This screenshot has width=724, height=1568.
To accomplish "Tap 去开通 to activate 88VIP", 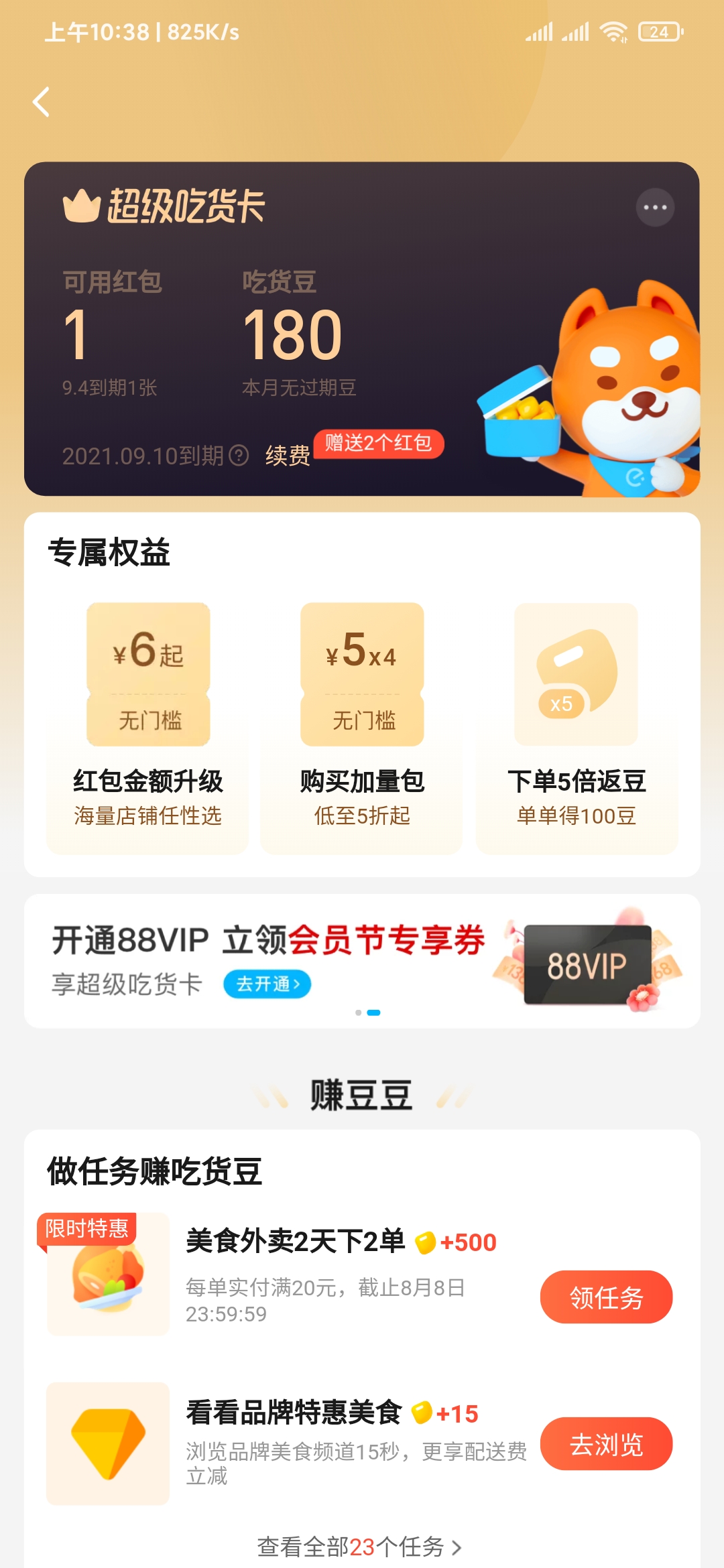I will [x=266, y=985].
